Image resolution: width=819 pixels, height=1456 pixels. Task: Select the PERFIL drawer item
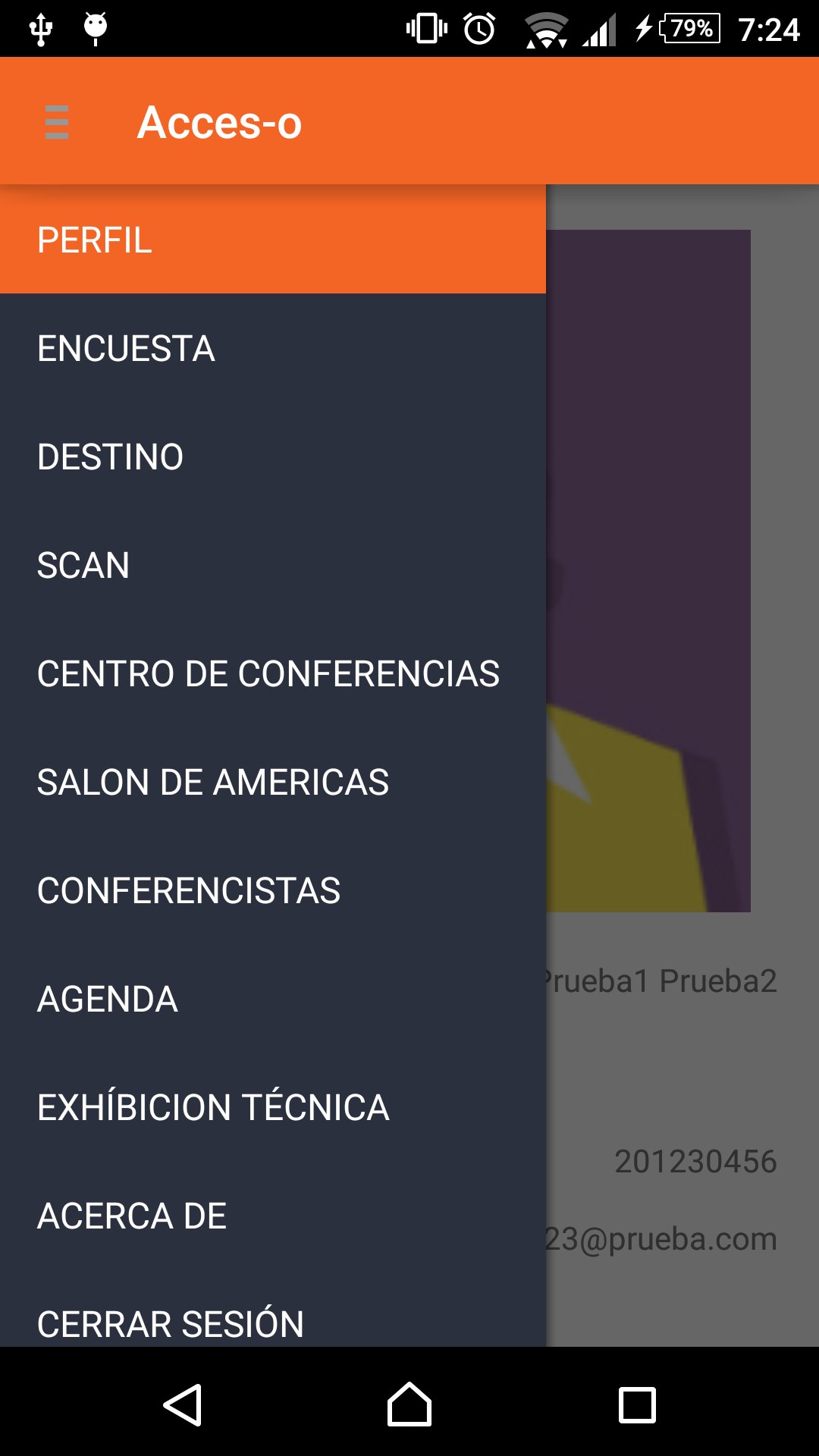[94, 239]
